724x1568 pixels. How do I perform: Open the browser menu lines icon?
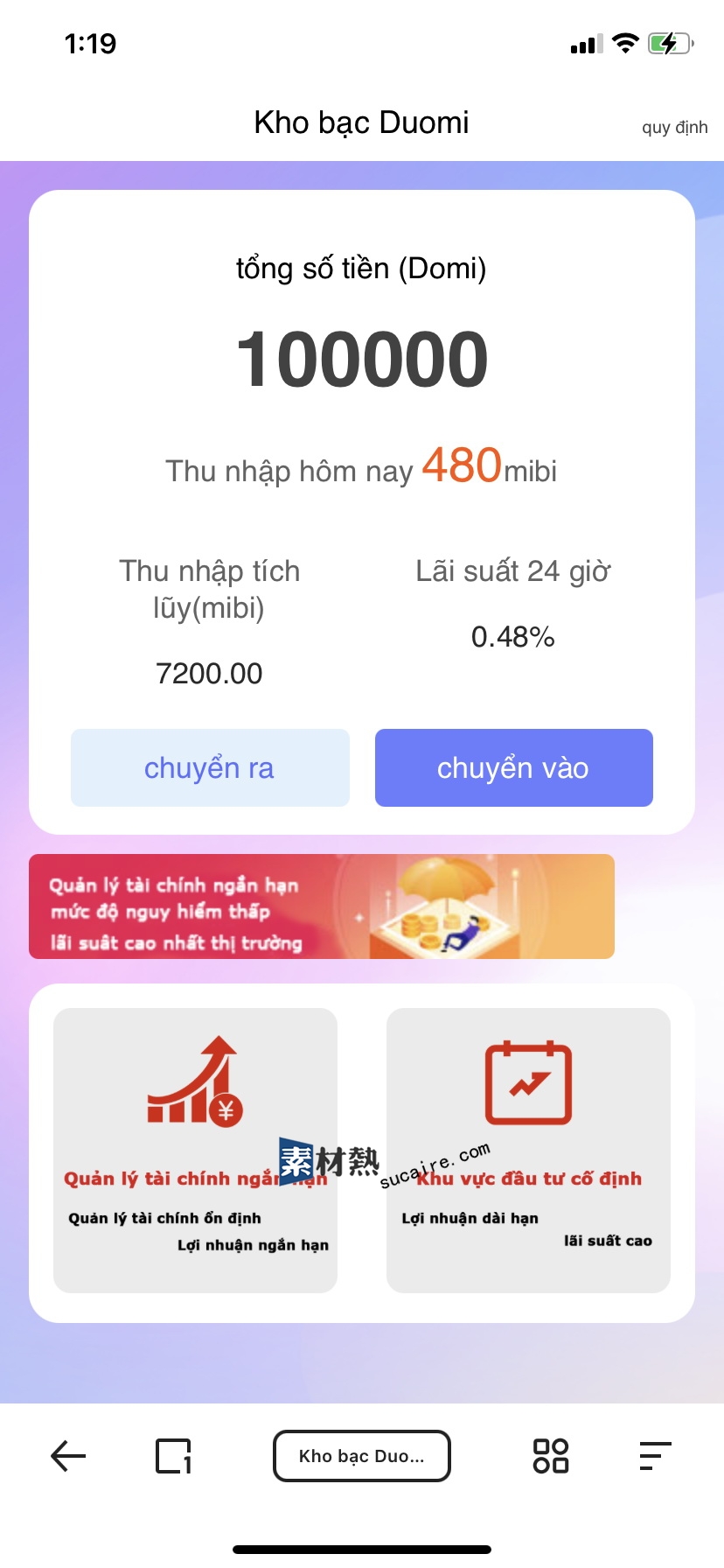655,1456
